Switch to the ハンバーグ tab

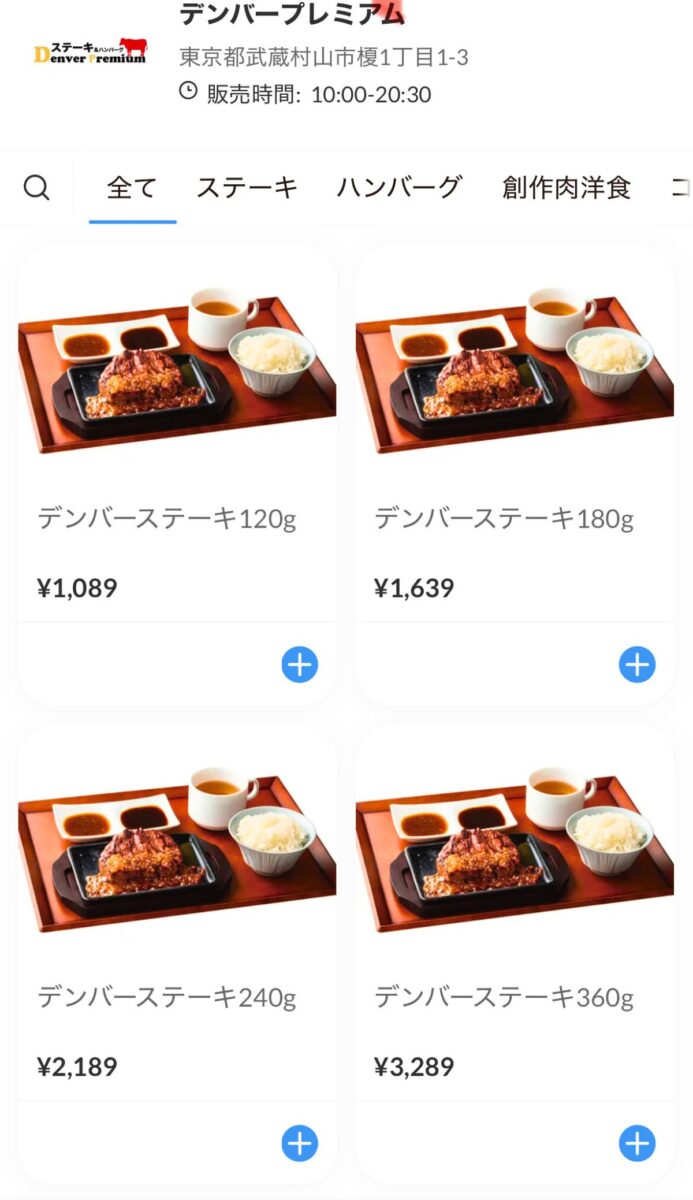pos(399,188)
